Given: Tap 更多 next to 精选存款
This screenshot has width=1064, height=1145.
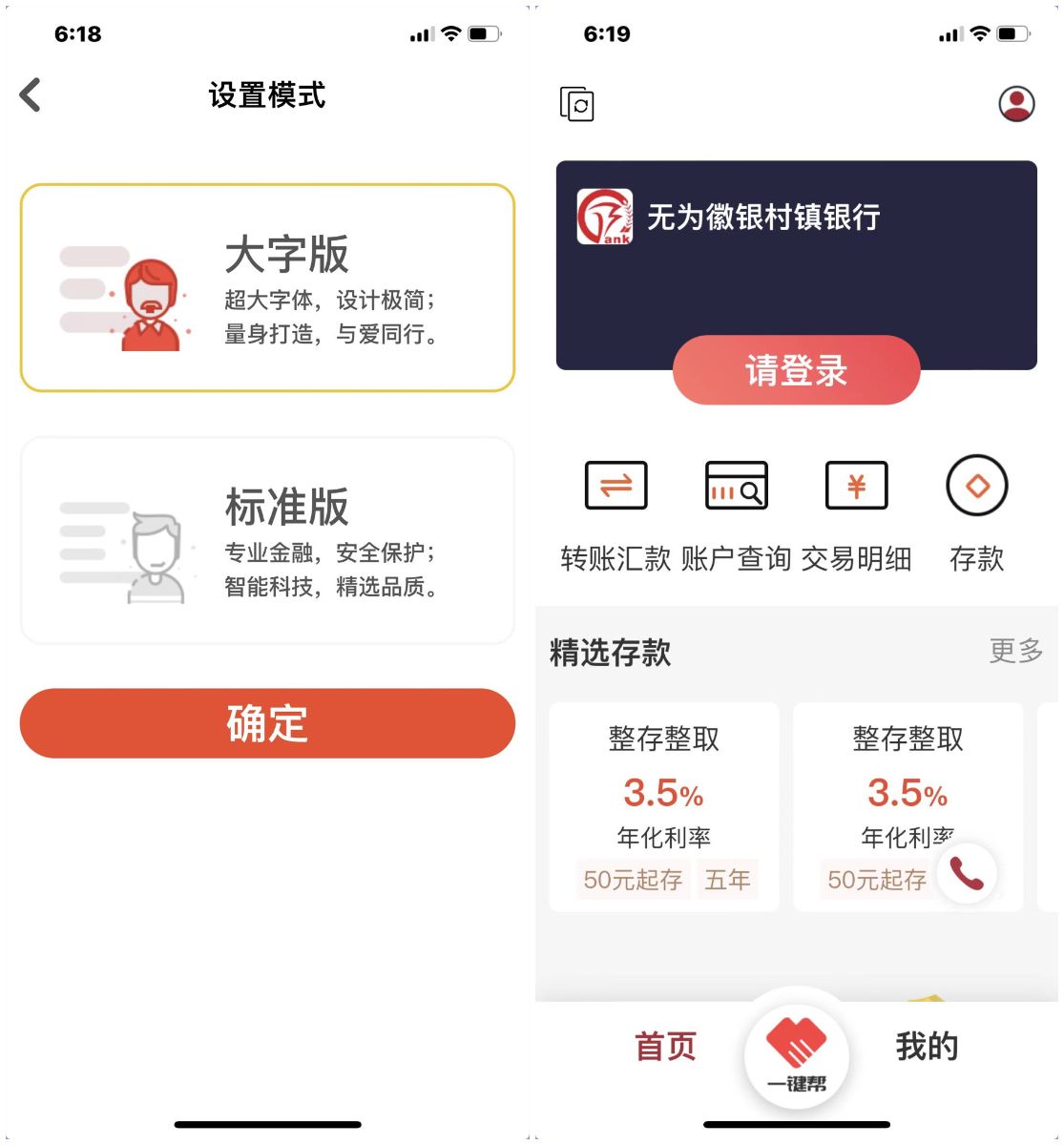Looking at the screenshot, I should point(1015,651).
